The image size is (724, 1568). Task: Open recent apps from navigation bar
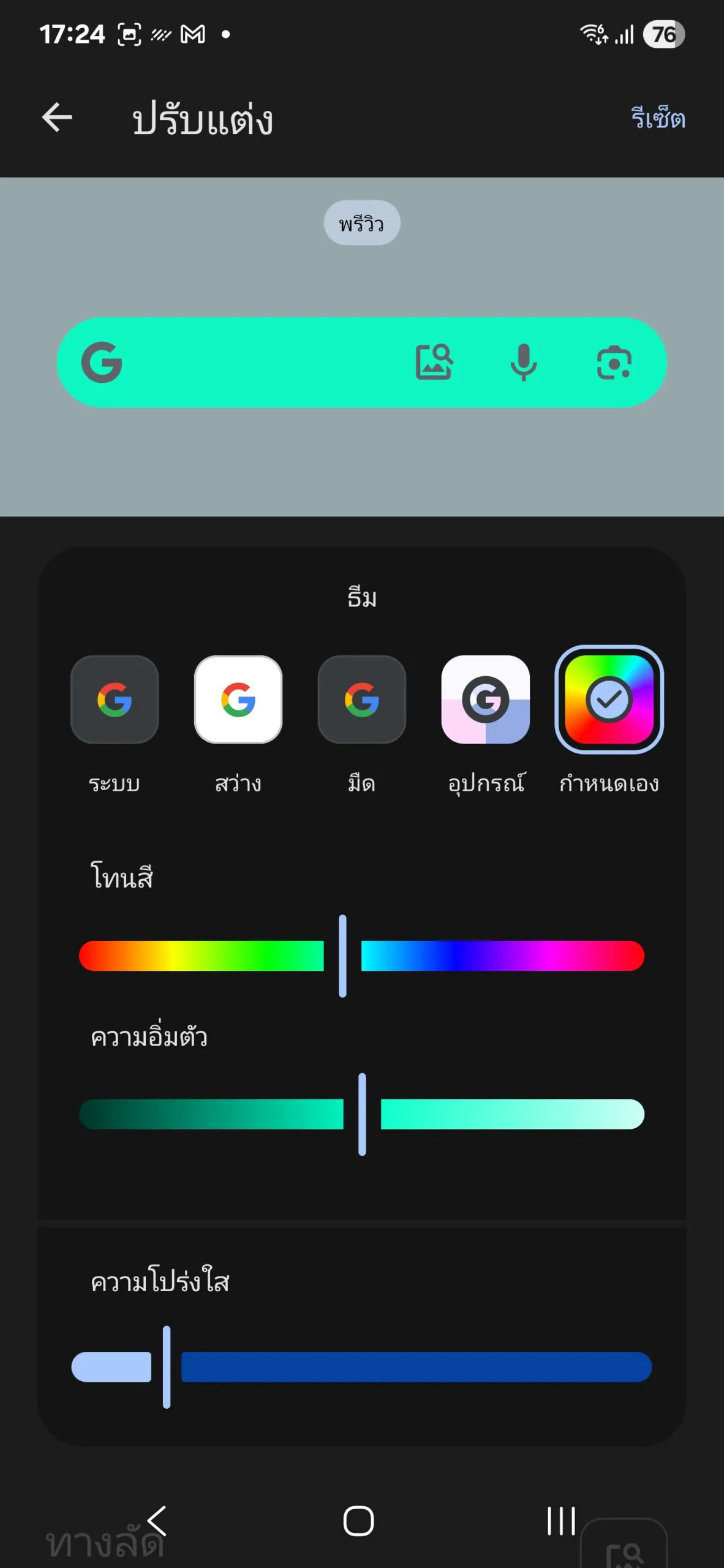click(x=561, y=1521)
